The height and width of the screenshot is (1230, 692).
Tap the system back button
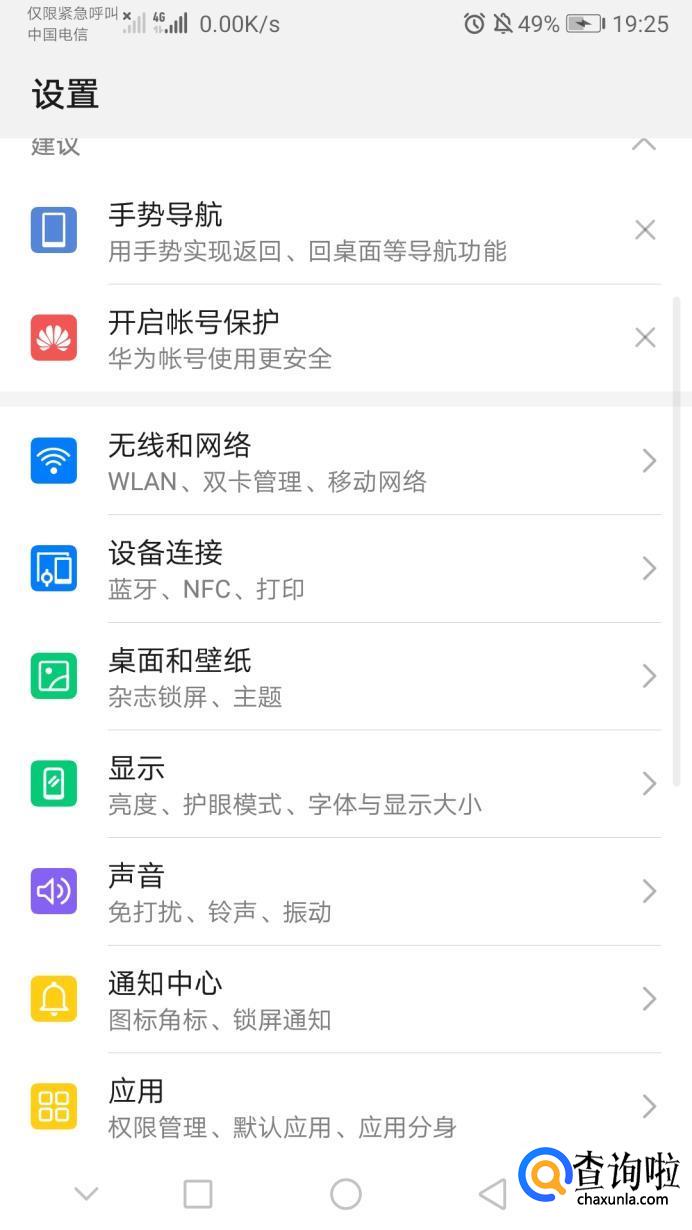492,1193
